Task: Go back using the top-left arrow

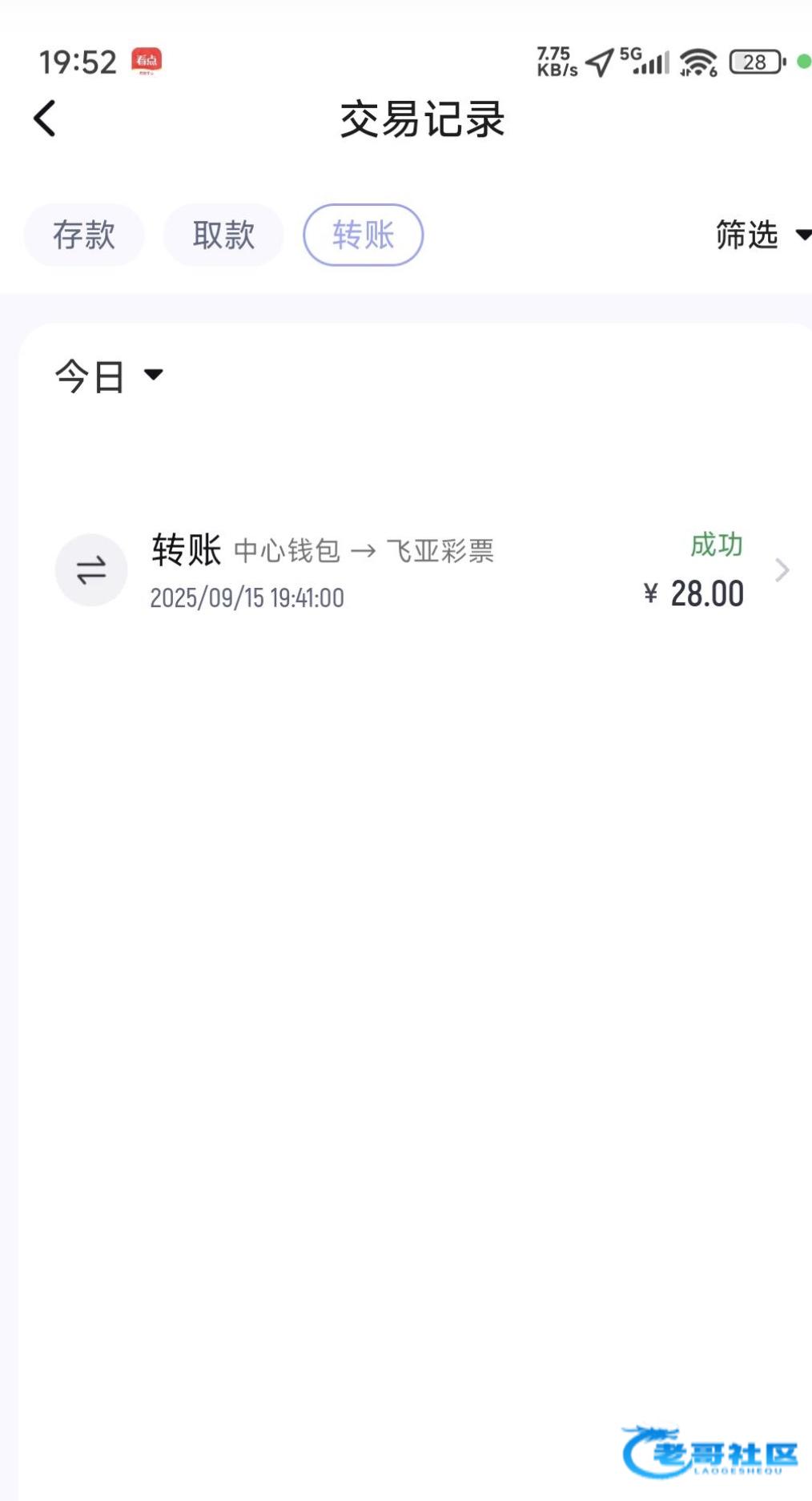Action: pyautogui.click(x=45, y=119)
